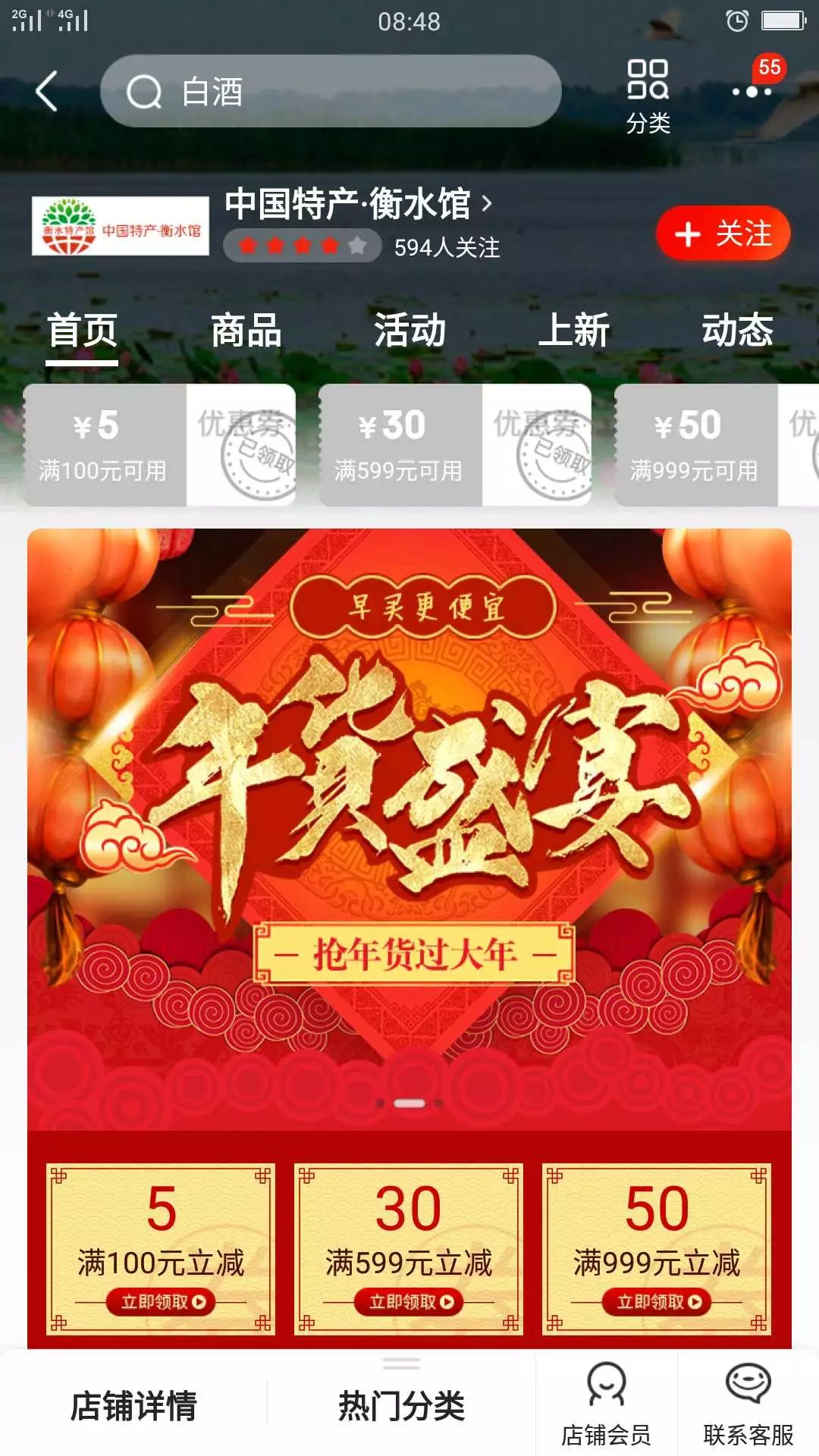Switch to the 上新 tab
The image size is (819, 1456).
pos(573,331)
